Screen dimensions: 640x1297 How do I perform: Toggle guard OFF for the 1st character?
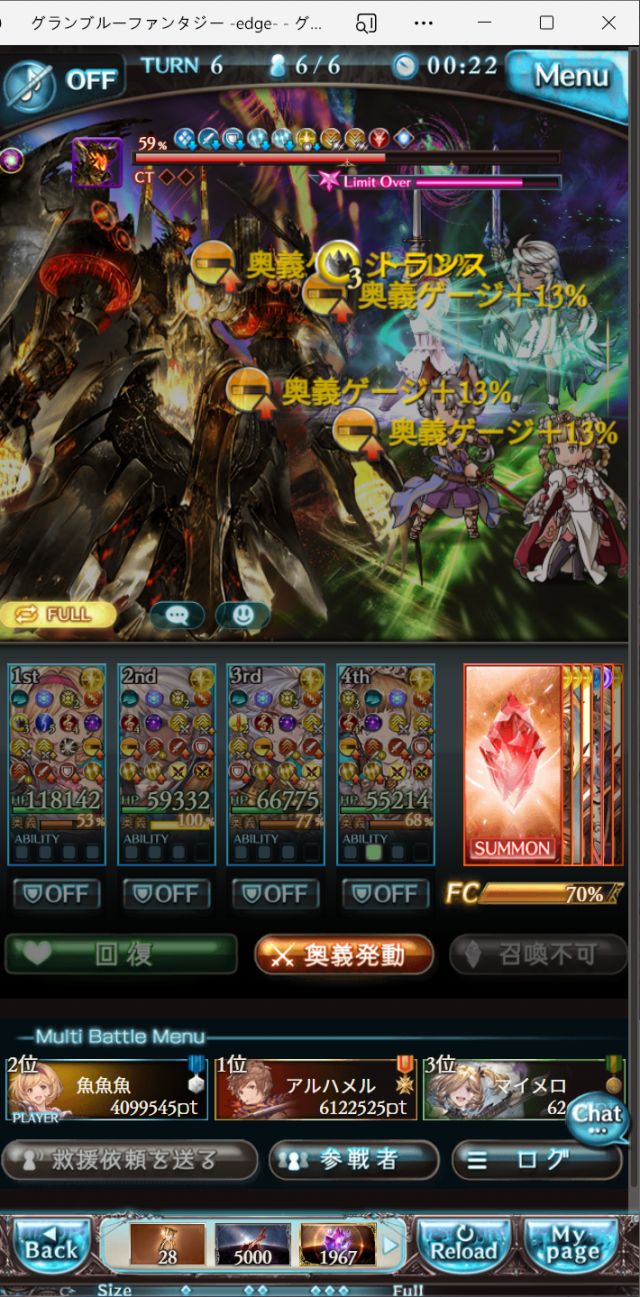57,893
